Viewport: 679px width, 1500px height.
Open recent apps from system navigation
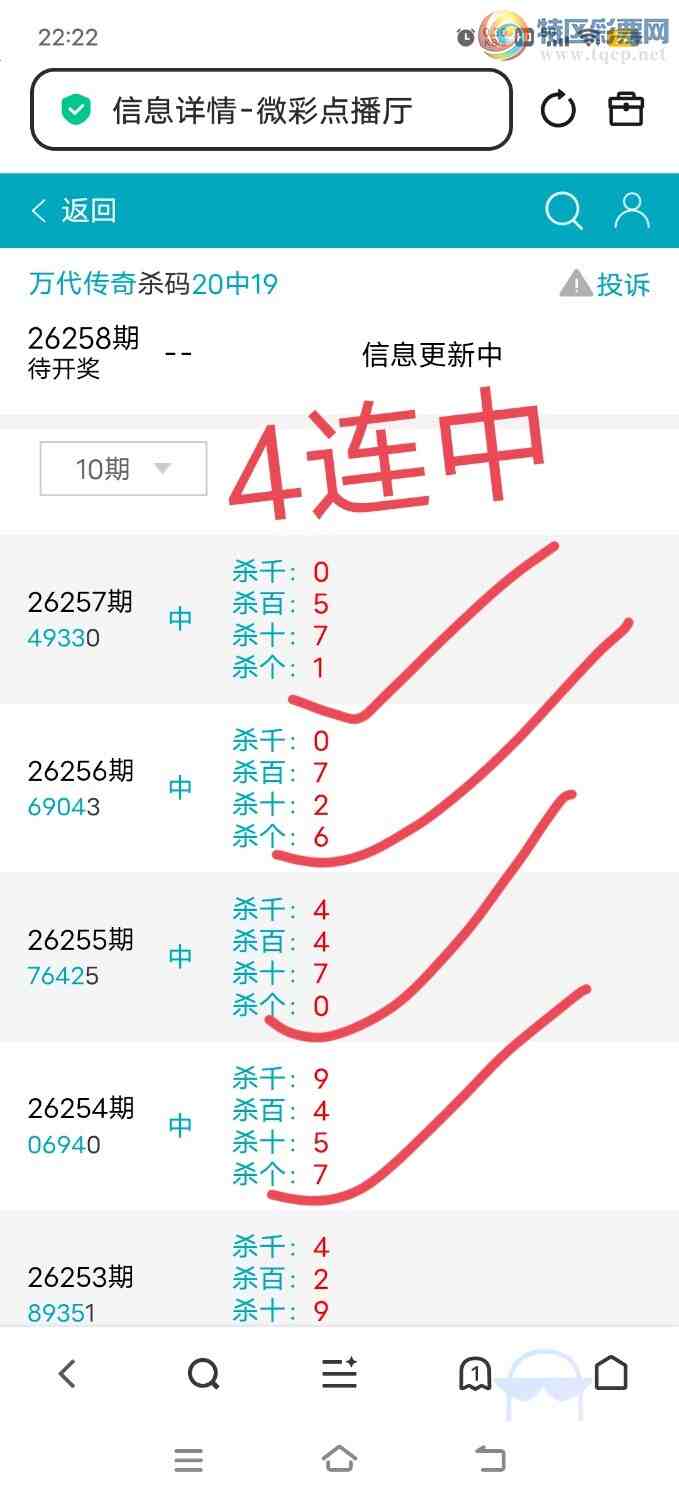tap(188, 1460)
